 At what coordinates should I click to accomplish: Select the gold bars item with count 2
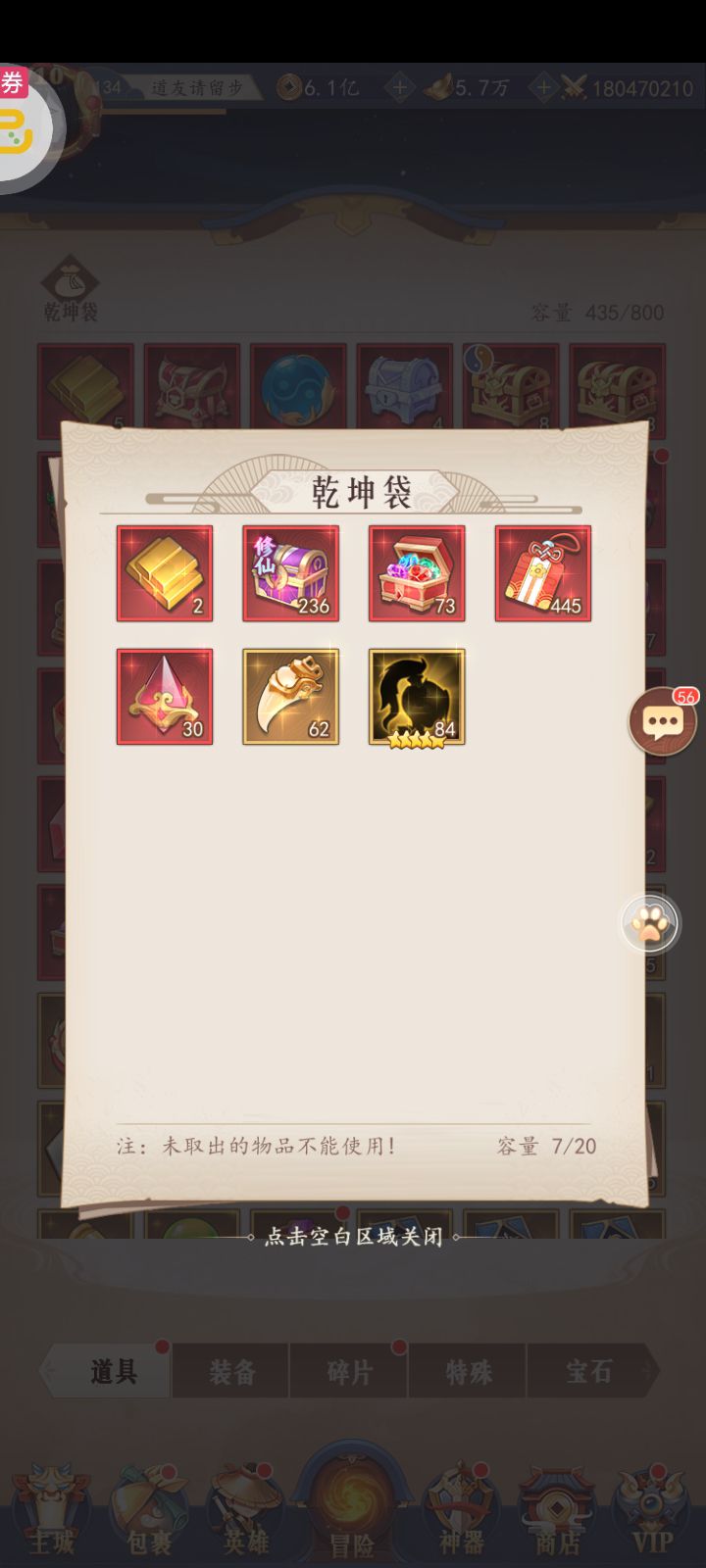click(165, 573)
